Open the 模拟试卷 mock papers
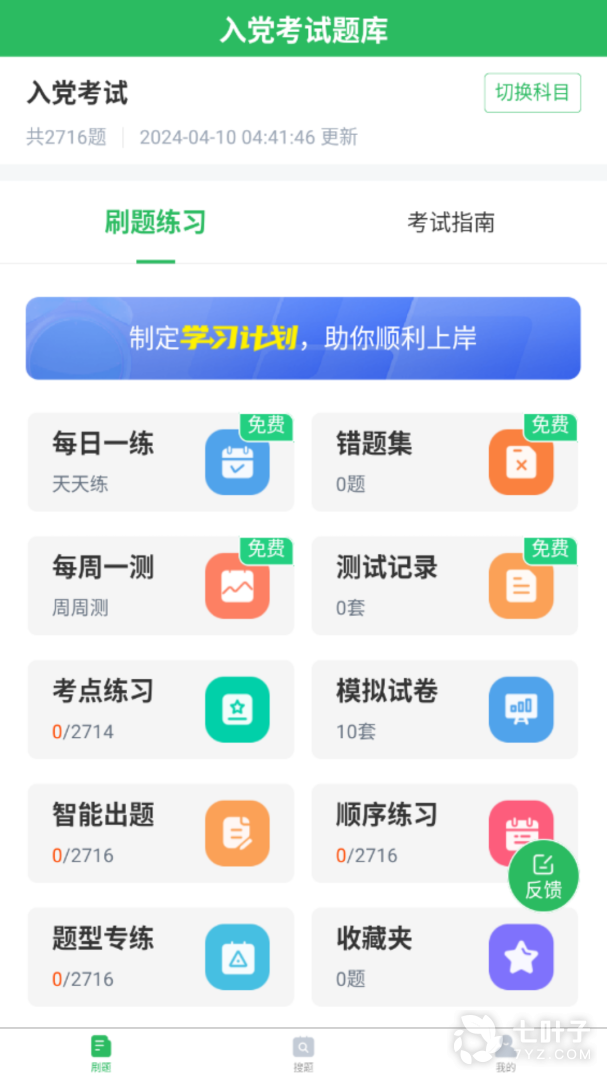 point(444,709)
